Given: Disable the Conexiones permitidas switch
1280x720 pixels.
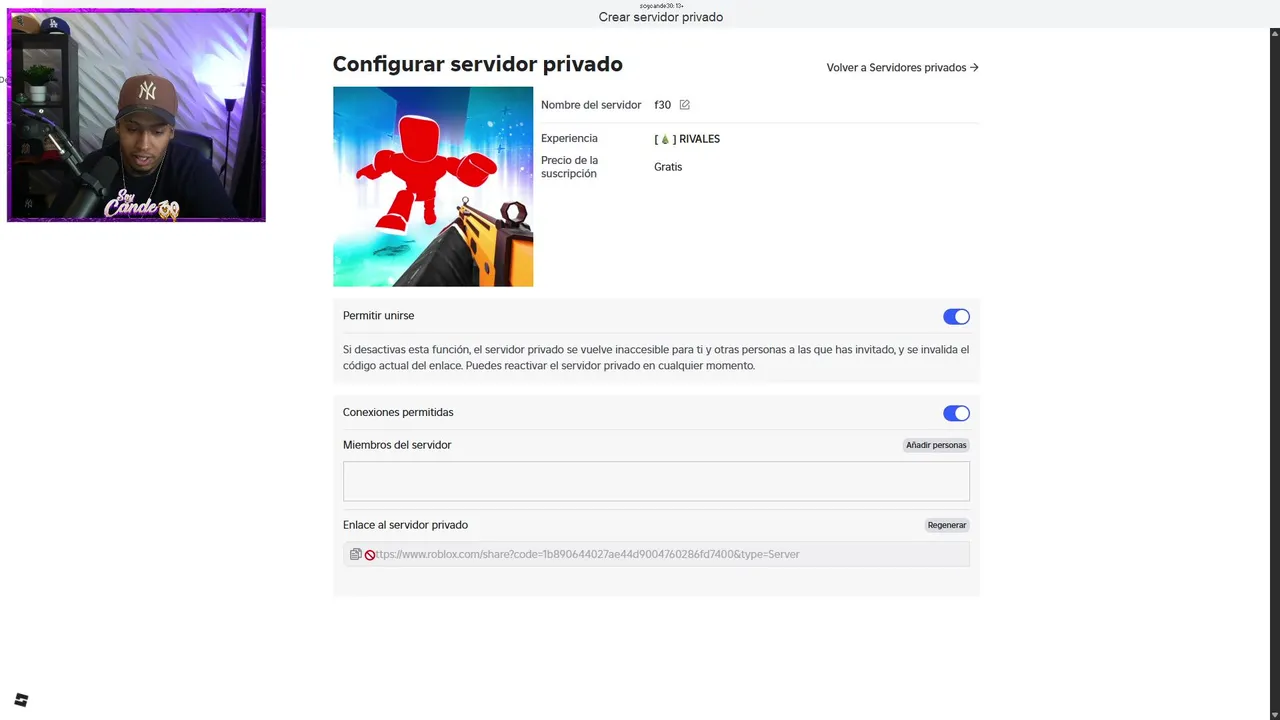Looking at the screenshot, I should click(956, 414).
